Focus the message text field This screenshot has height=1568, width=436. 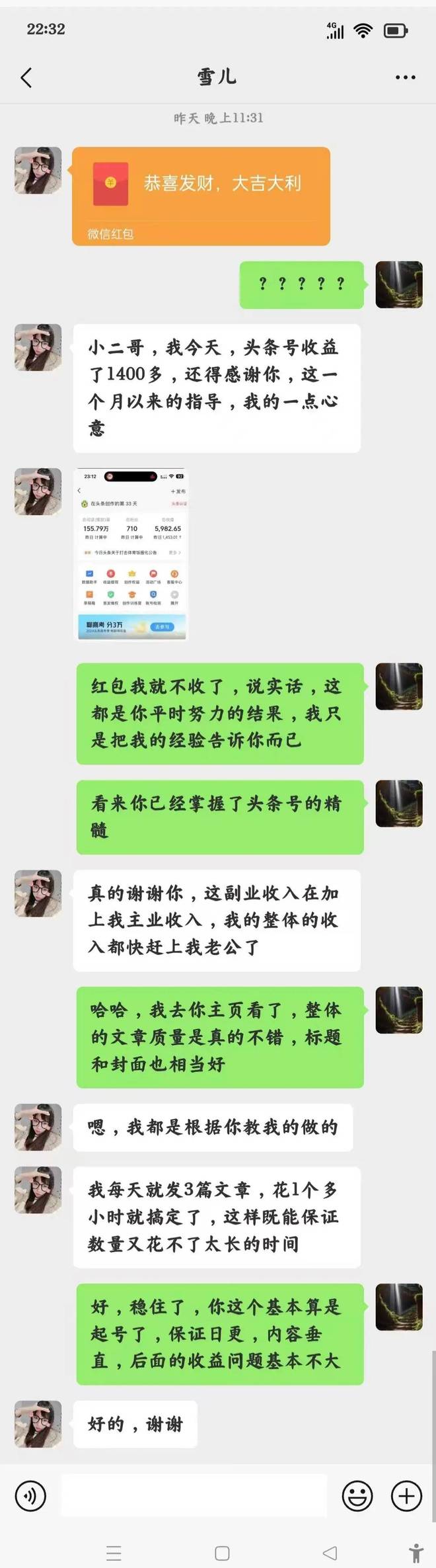pos(194,1495)
